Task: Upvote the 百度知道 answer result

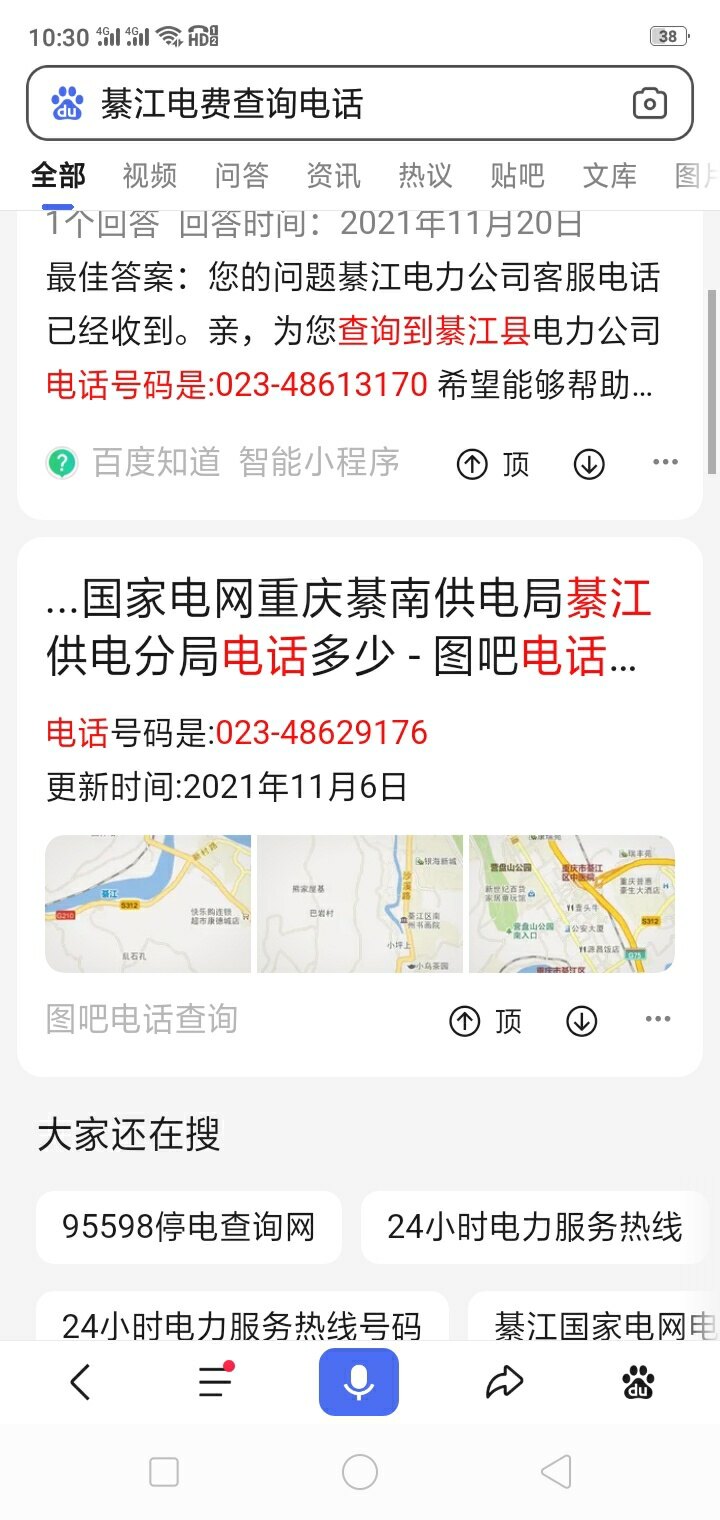Action: tap(492, 464)
